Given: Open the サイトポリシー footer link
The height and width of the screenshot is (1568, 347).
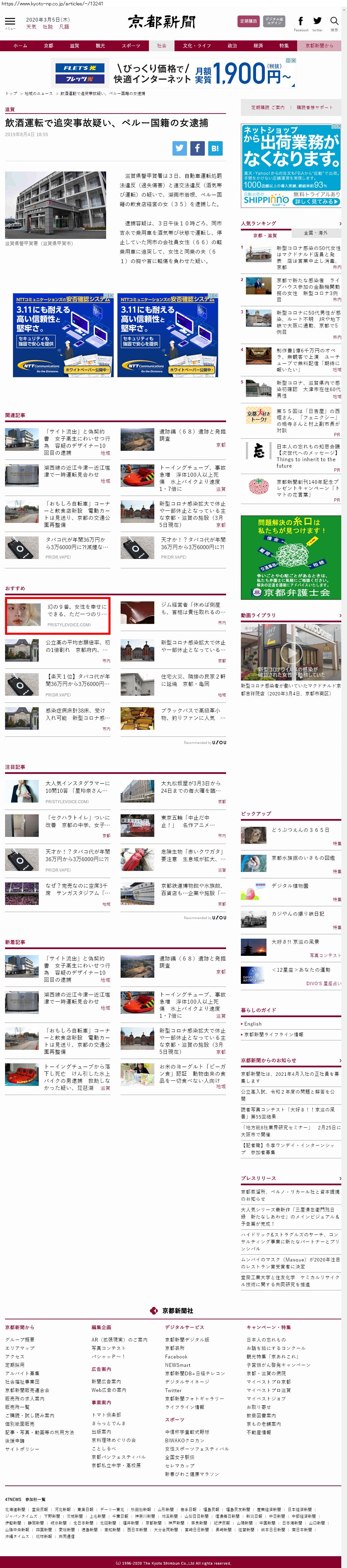Looking at the screenshot, I should pos(17,1449).
